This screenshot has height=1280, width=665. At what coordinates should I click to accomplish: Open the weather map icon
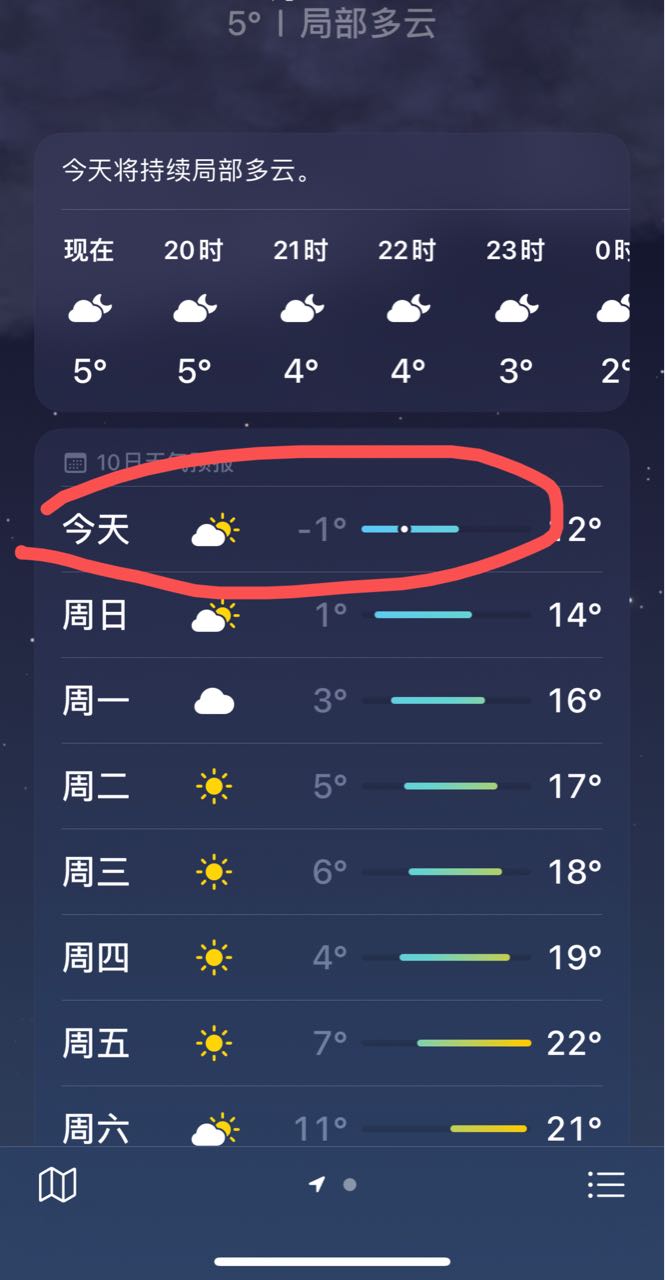57,1185
